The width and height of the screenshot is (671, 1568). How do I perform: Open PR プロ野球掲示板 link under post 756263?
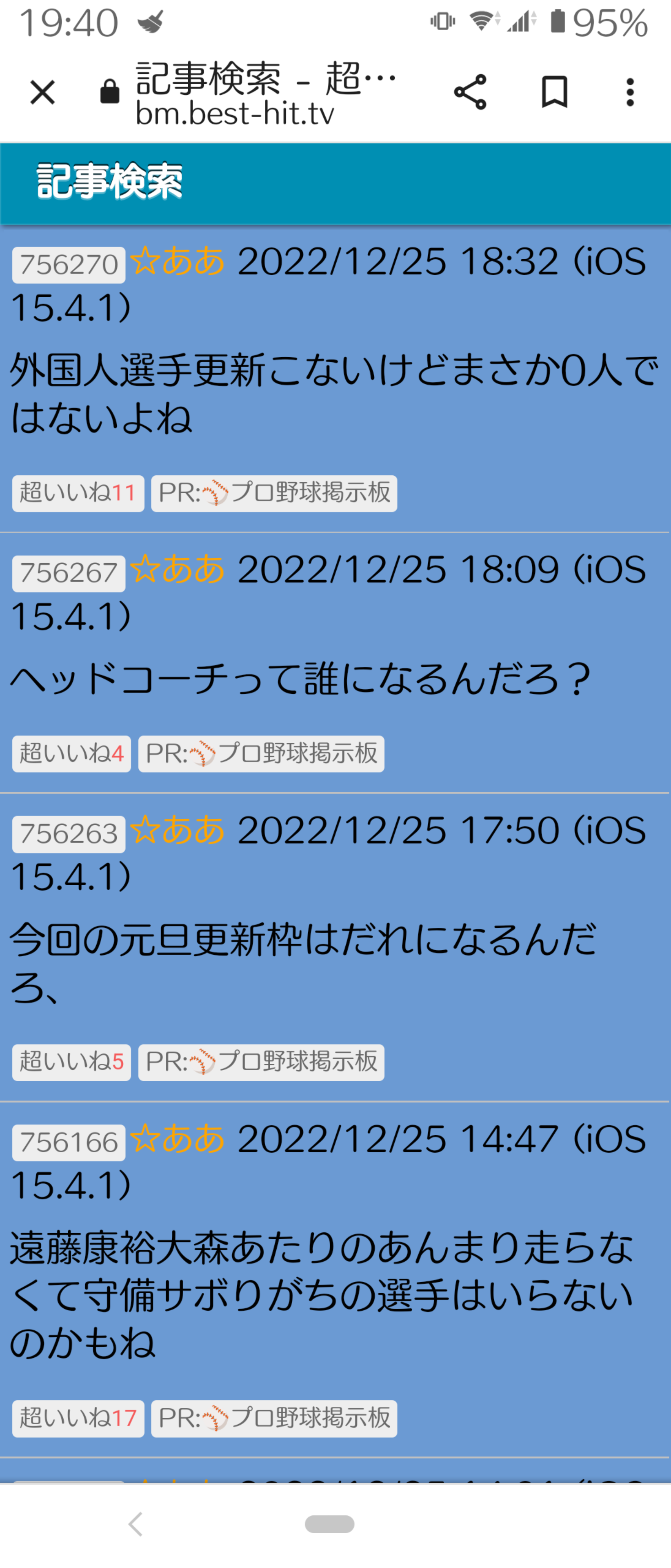tap(261, 1063)
